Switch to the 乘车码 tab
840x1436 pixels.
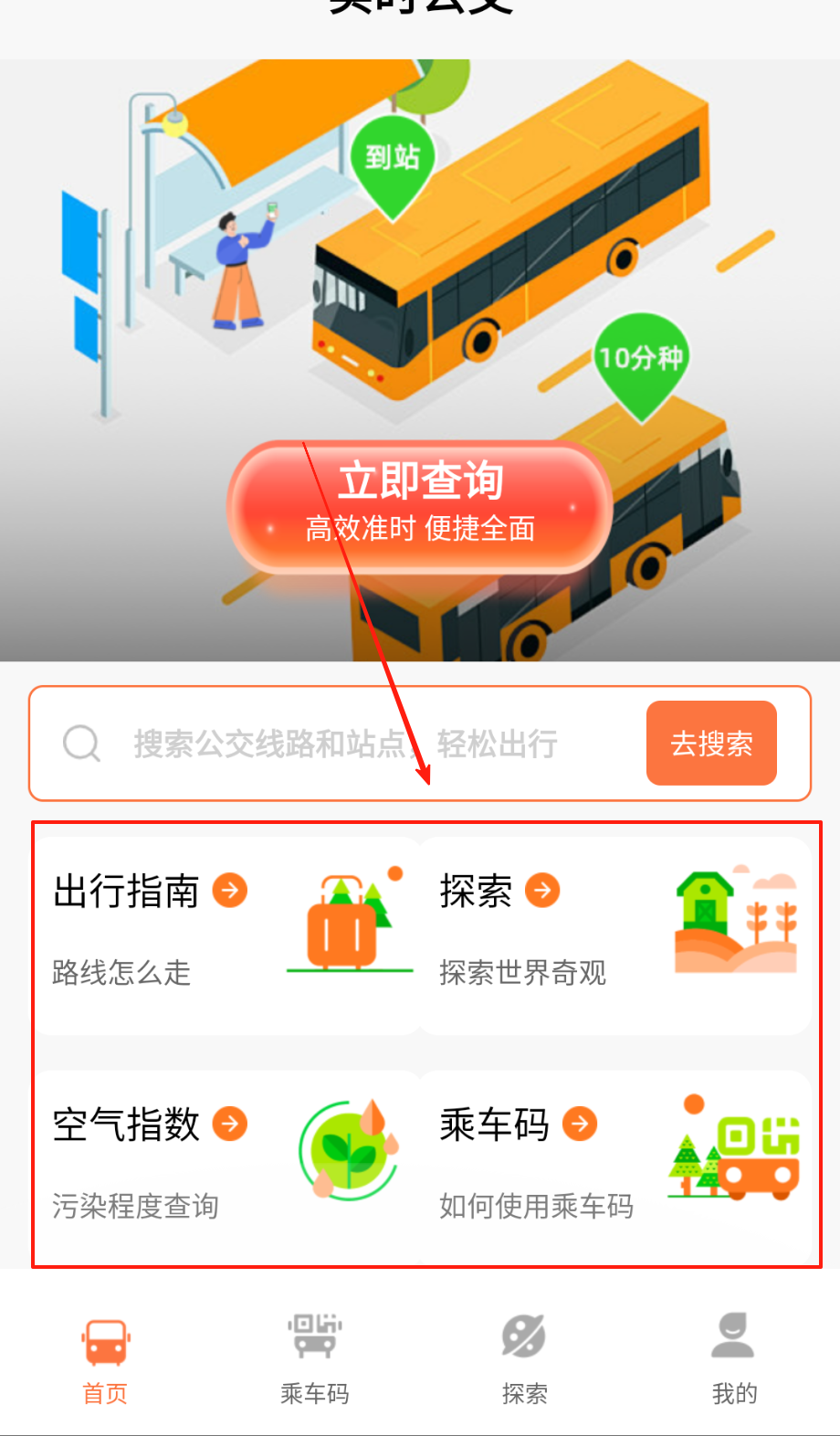tap(315, 1359)
